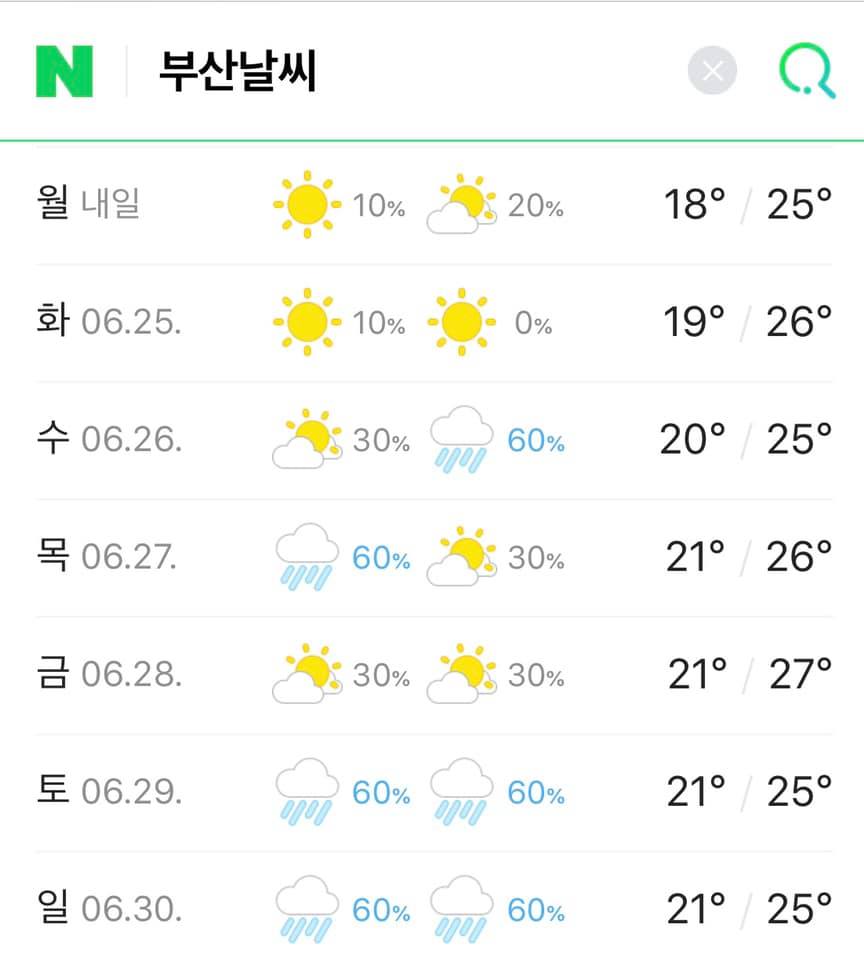Image resolution: width=864 pixels, height=960 pixels.
Task: Tap the green search magnifier icon
Action: [807, 70]
